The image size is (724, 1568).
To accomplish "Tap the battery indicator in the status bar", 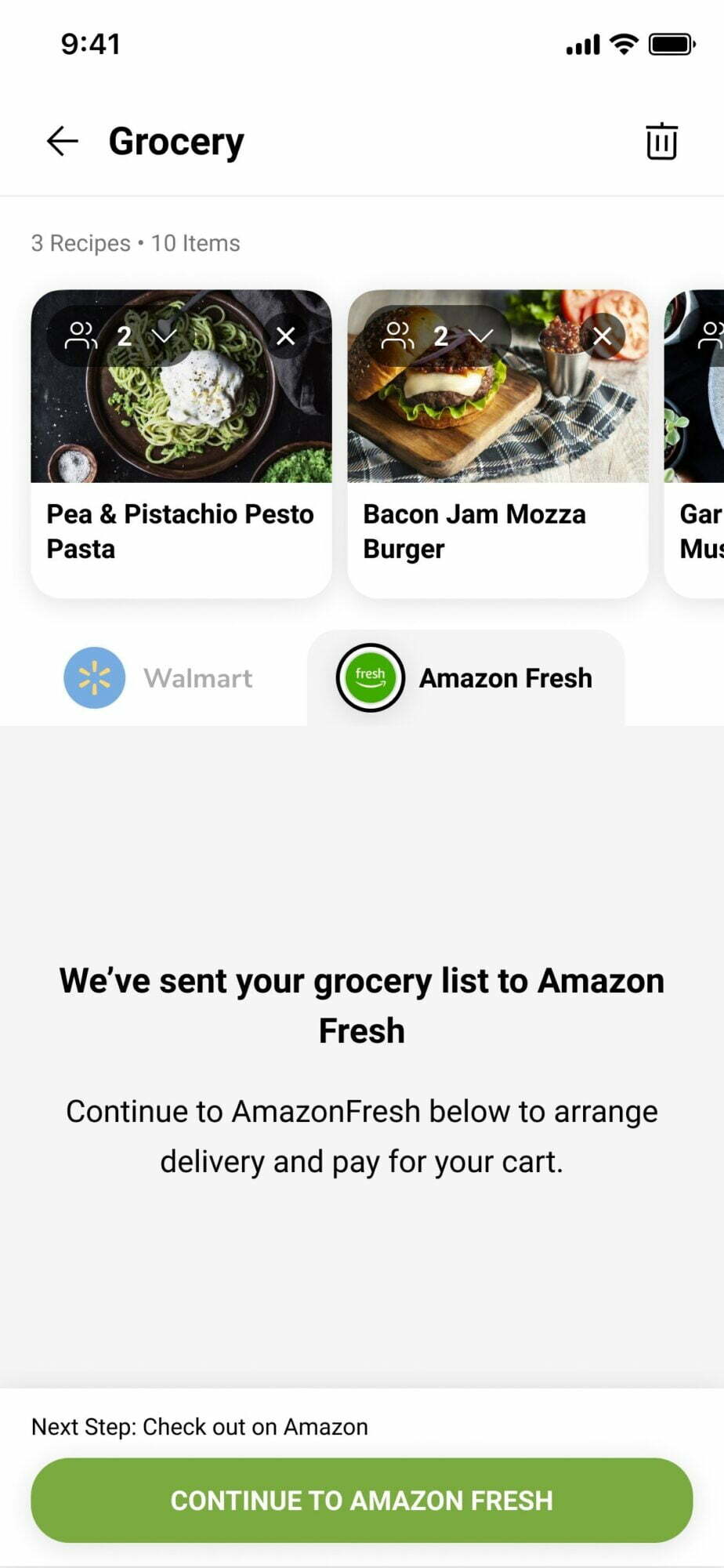I will tap(670, 45).
